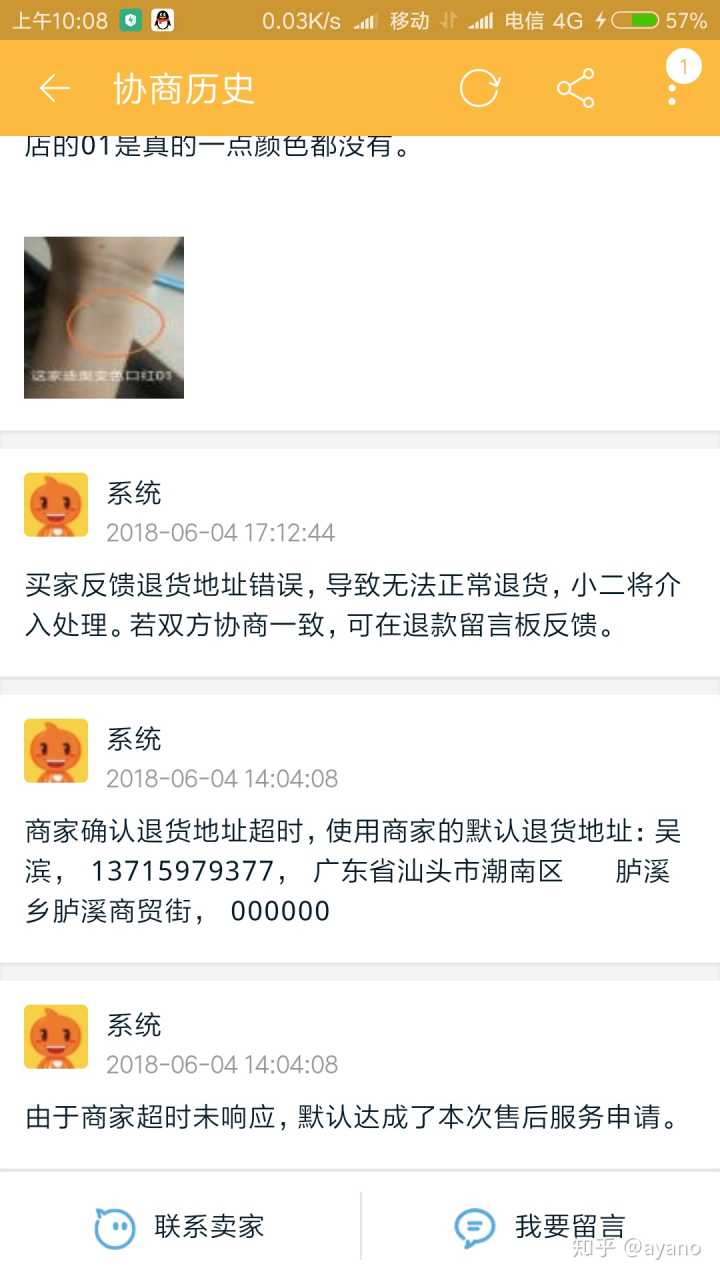Tap 我要留言 to leave a message

540,1226
